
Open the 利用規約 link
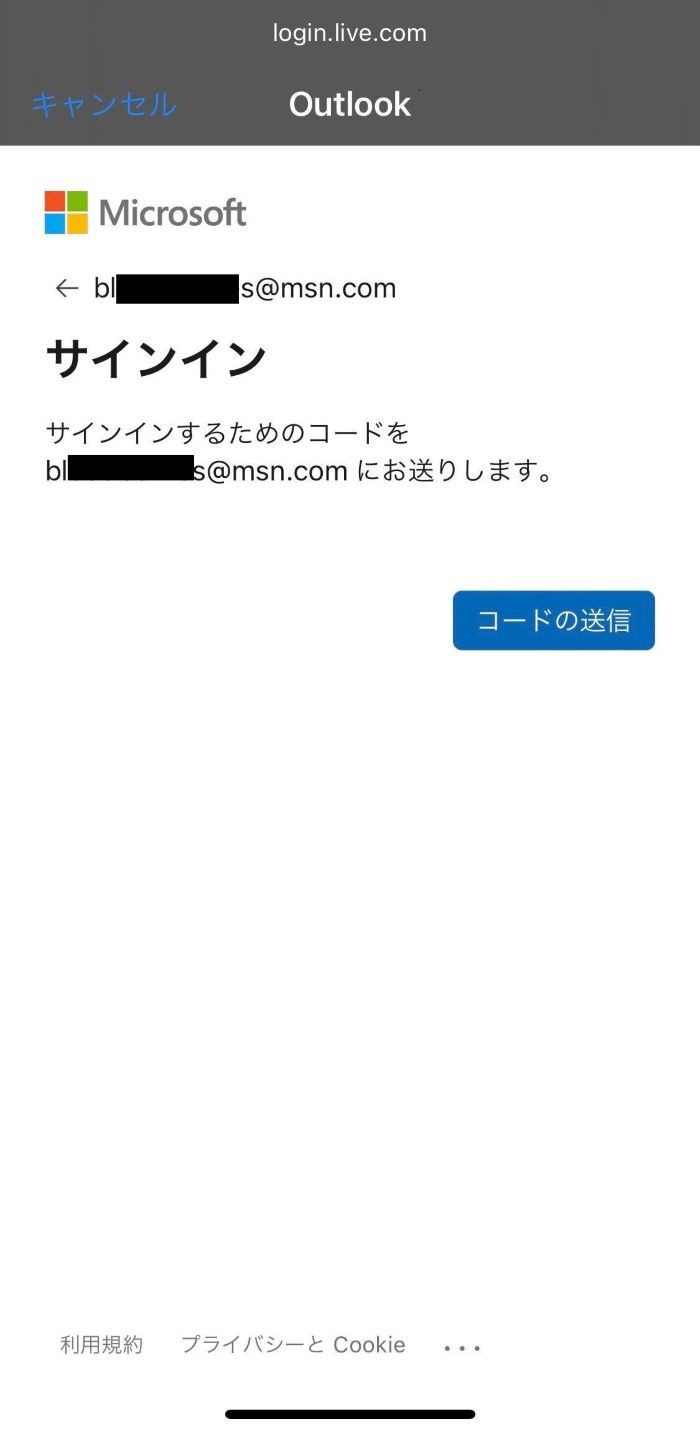point(102,1345)
